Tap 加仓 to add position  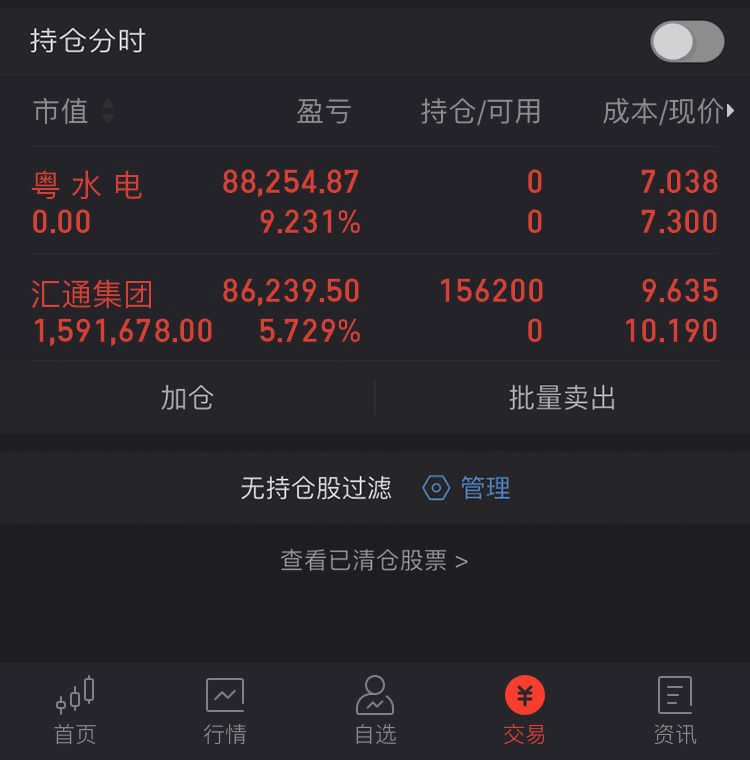[187, 398]
